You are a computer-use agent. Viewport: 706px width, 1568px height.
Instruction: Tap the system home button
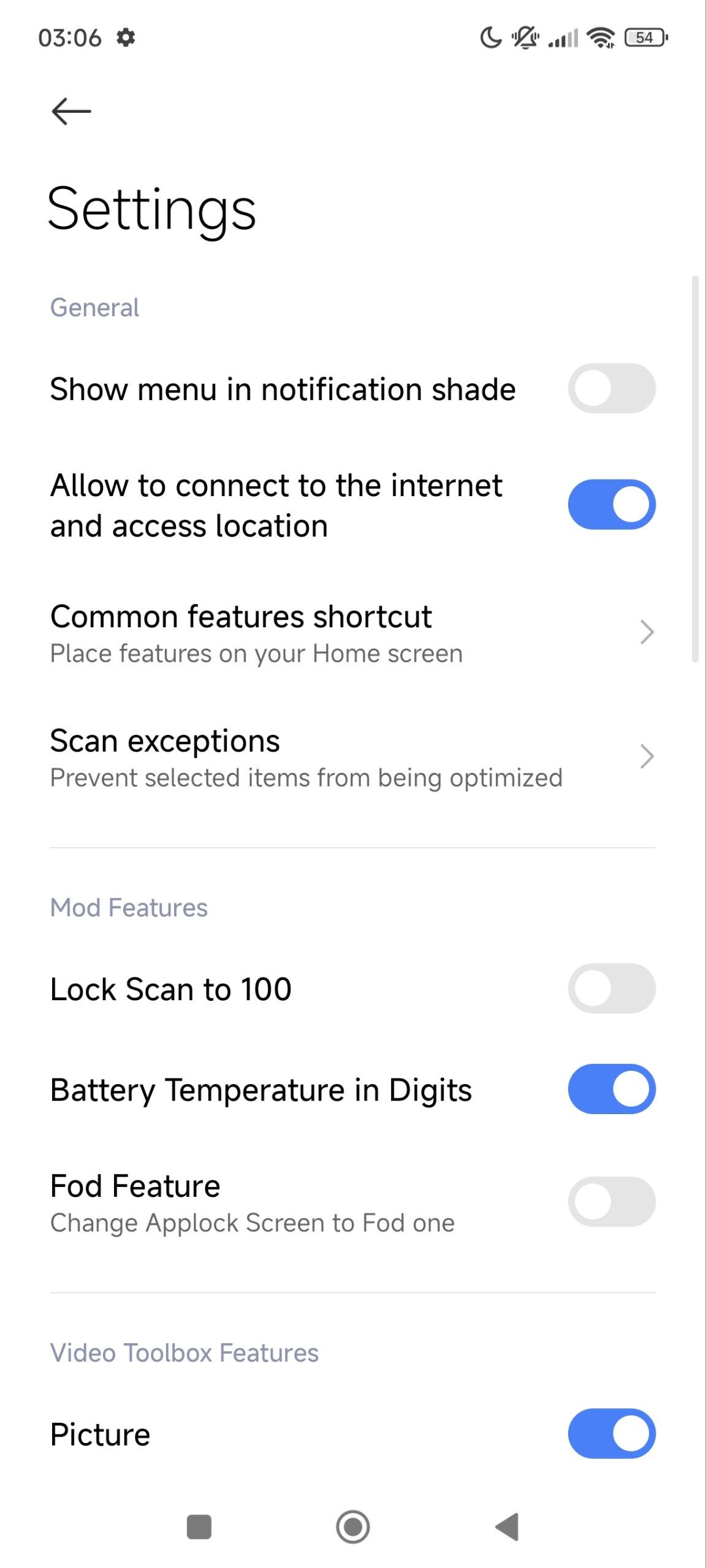[x=353, y=1526]
